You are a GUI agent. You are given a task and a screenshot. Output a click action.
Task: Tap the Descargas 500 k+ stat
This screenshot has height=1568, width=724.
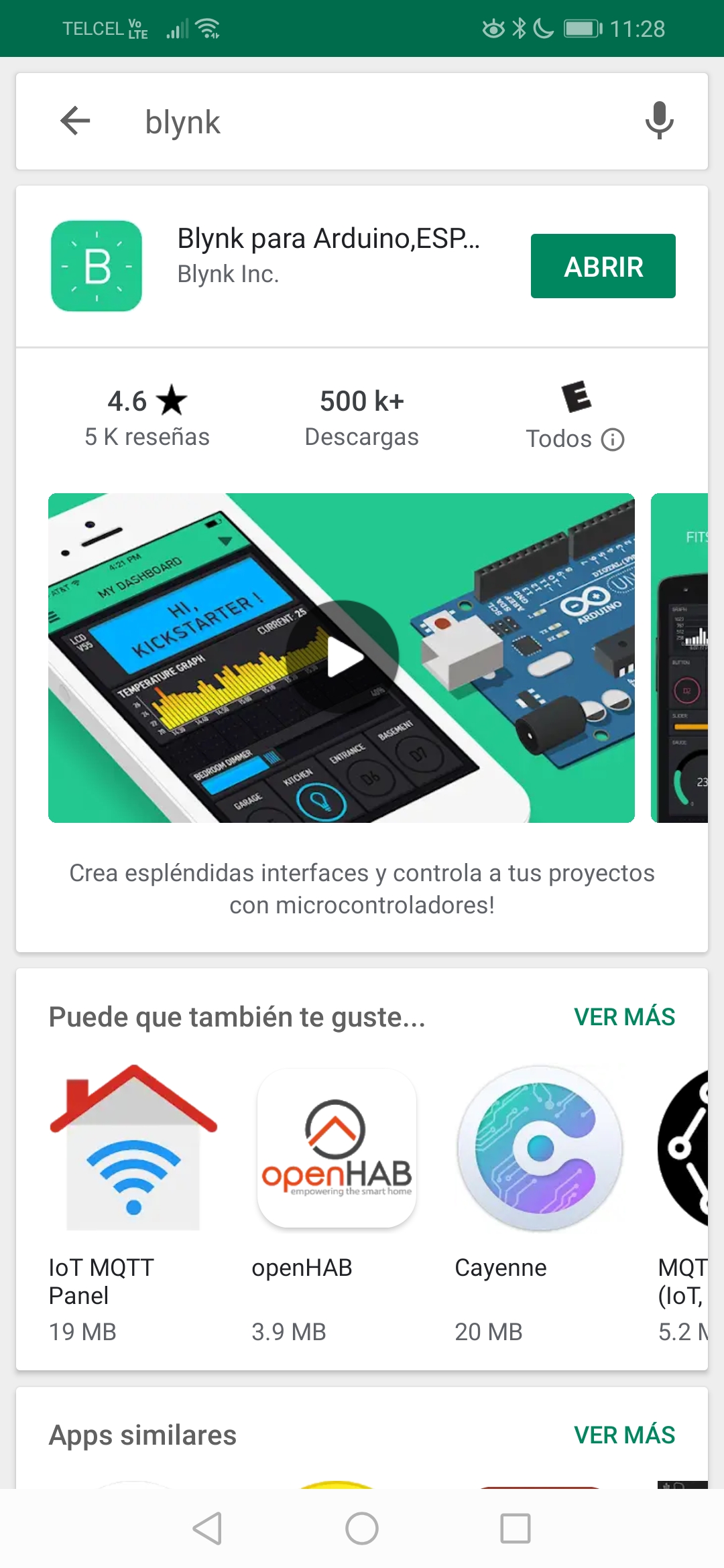point(362,415)
